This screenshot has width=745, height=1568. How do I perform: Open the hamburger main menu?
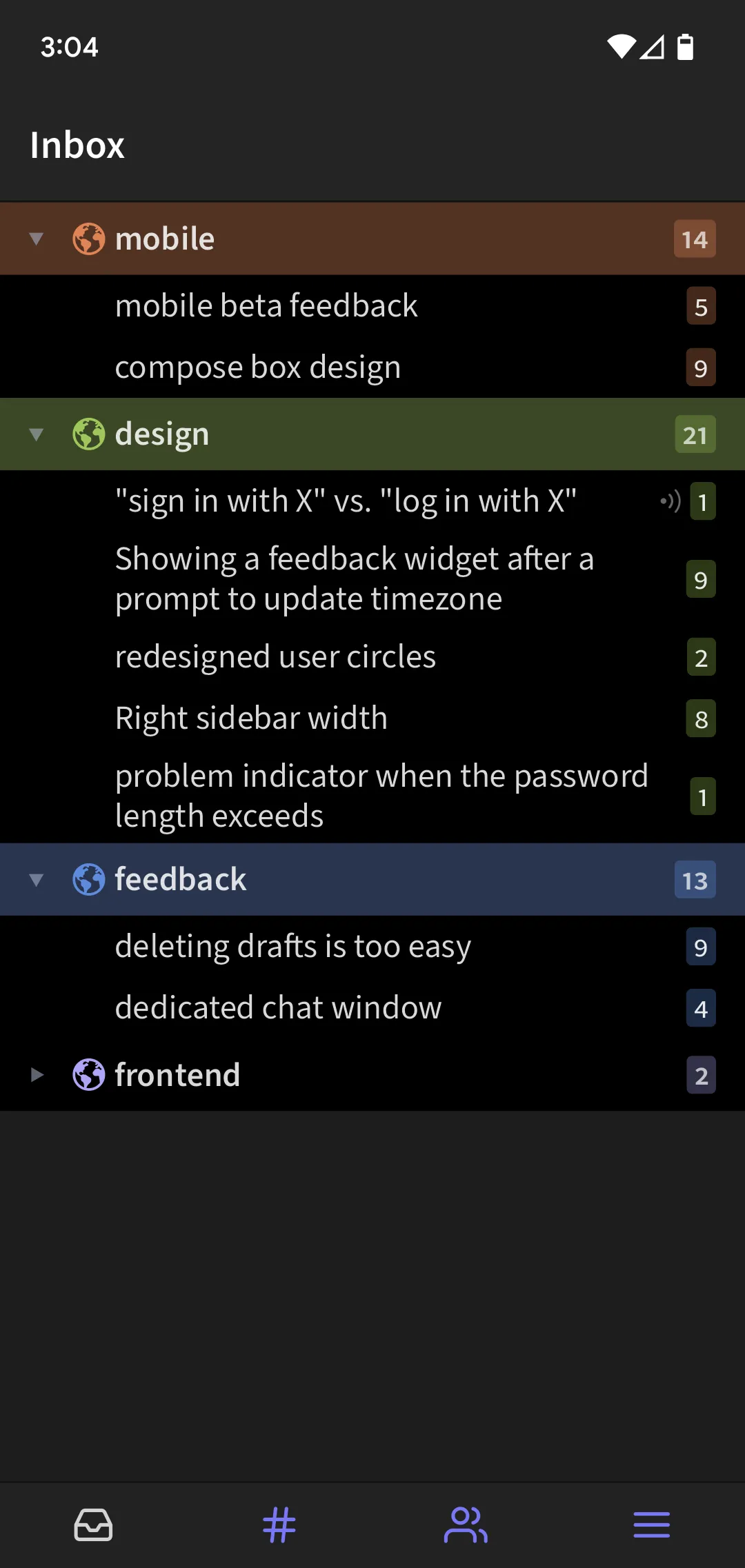coord(652,1525)
